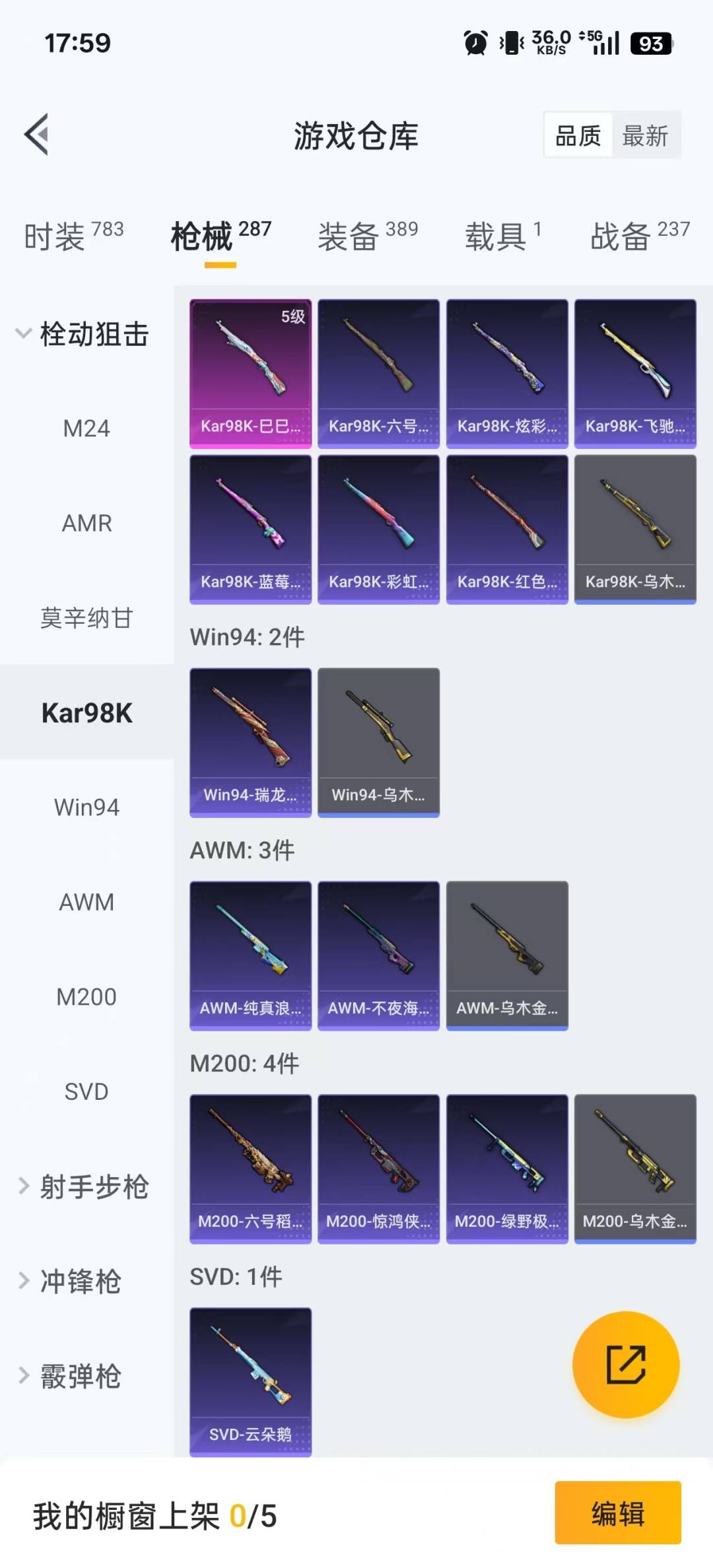Image resolution: width=713 pixels, height=1568 pixels.
Task: Go back from the game warehouse
Action: 37,135
